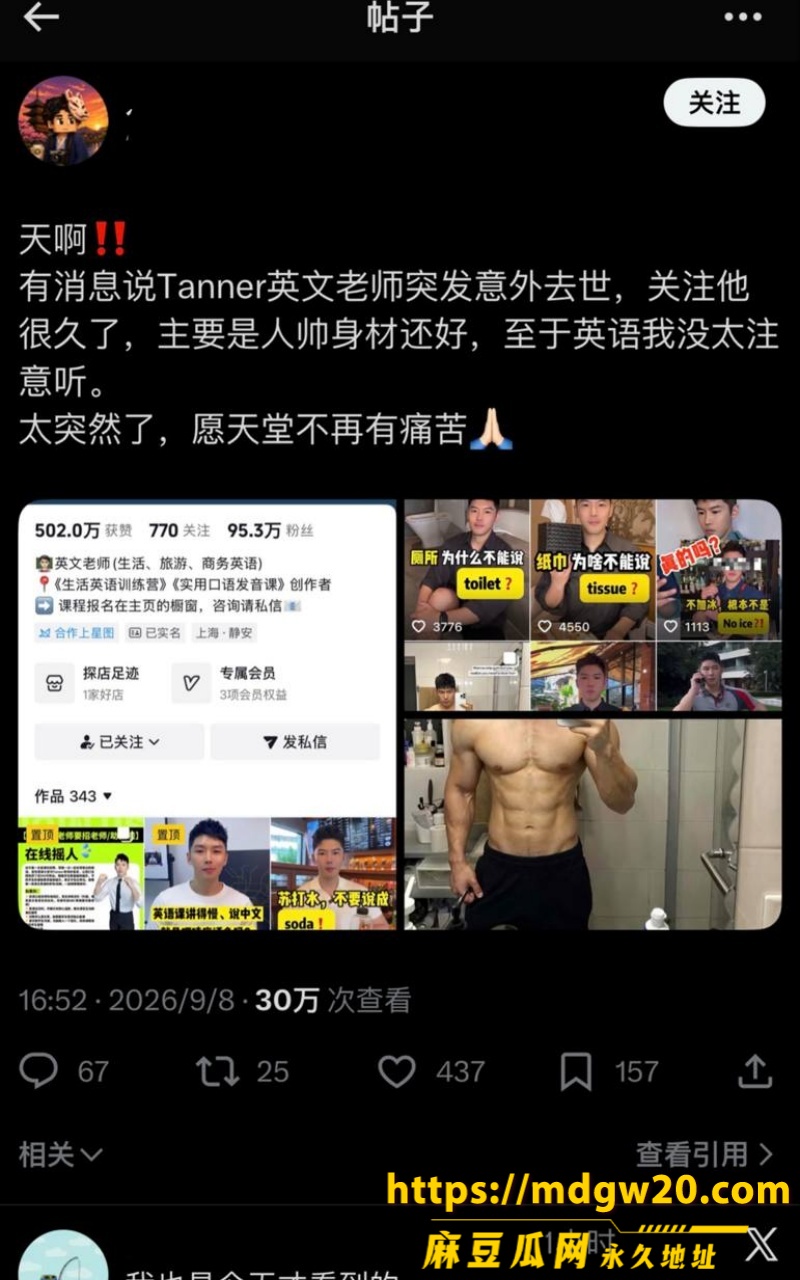Like the post with the heart icon
This screenshot has width=800, height=1280.
click(397, 1071)
